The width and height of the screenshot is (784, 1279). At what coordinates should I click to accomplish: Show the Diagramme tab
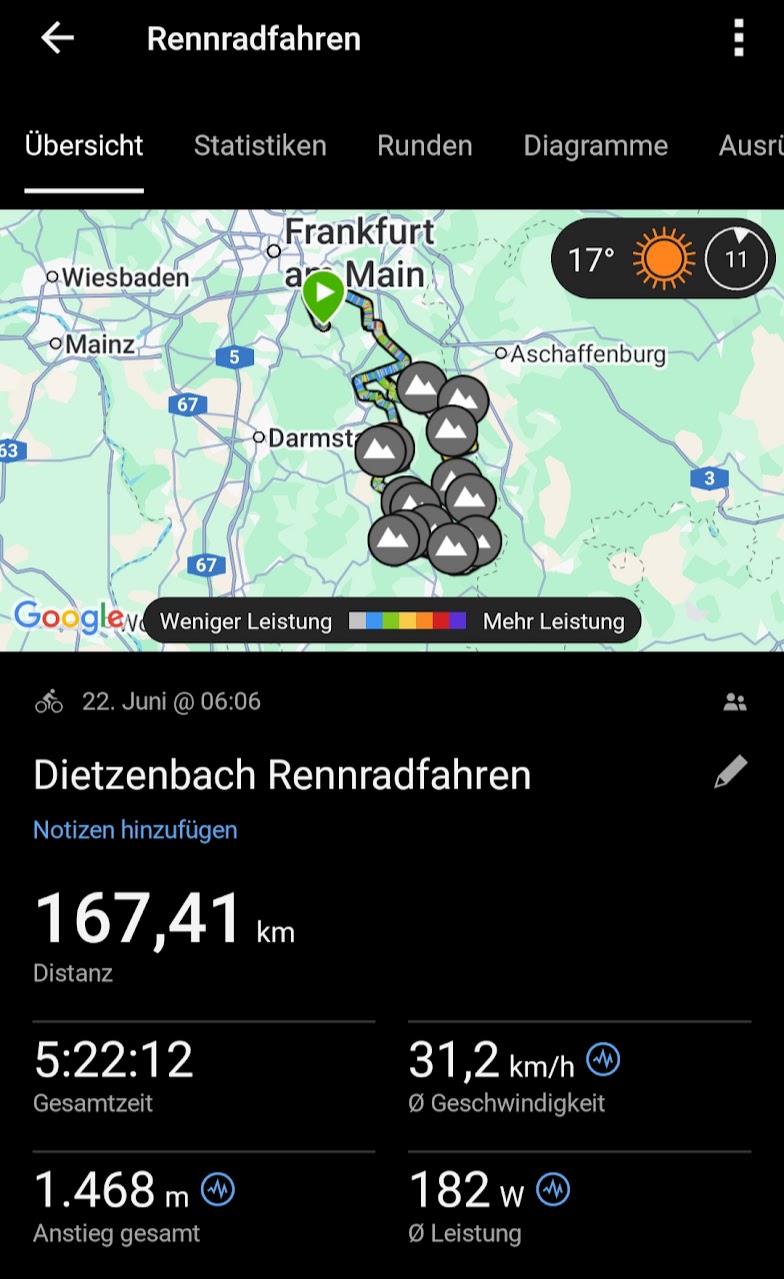click(x=595, y=146)
